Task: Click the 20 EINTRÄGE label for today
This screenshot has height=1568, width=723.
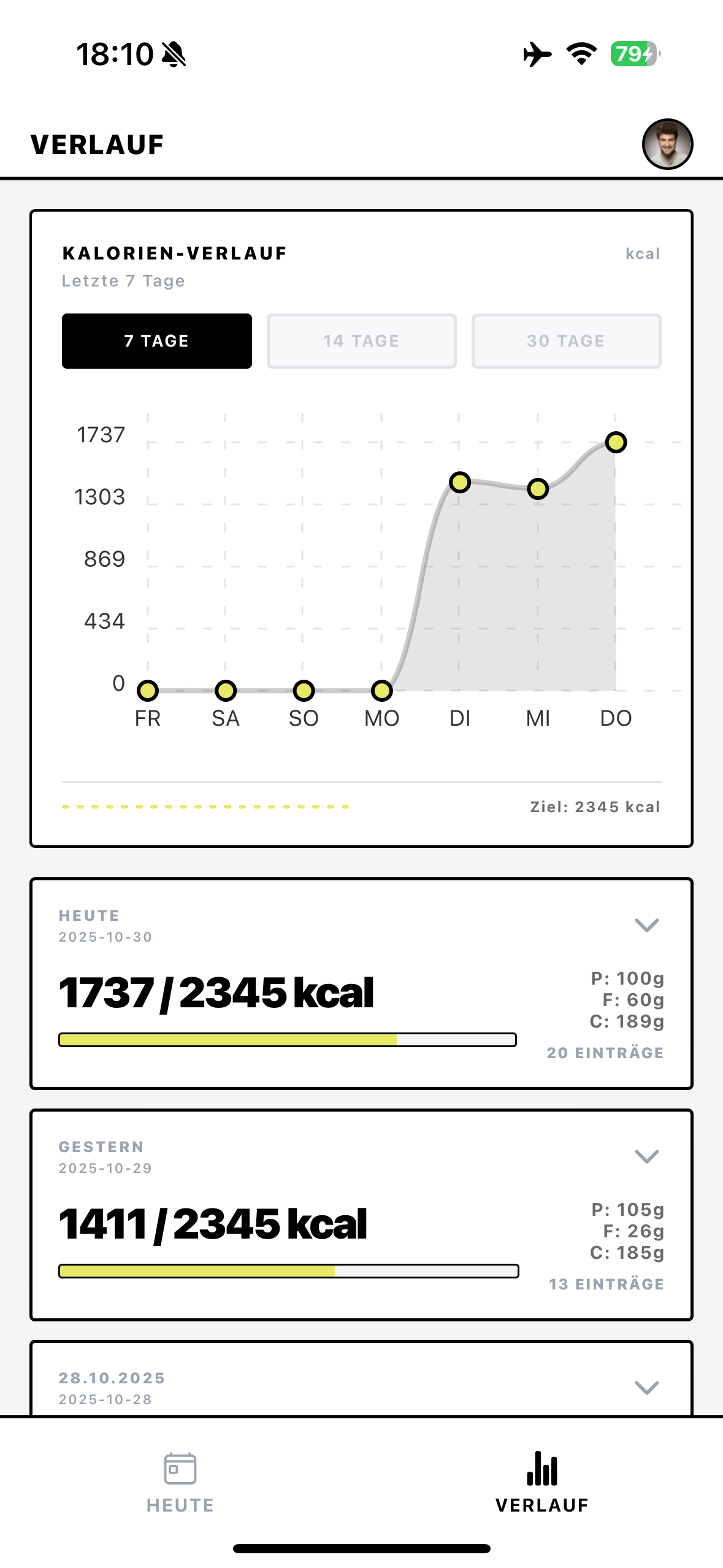Action: click(605, 1053)
